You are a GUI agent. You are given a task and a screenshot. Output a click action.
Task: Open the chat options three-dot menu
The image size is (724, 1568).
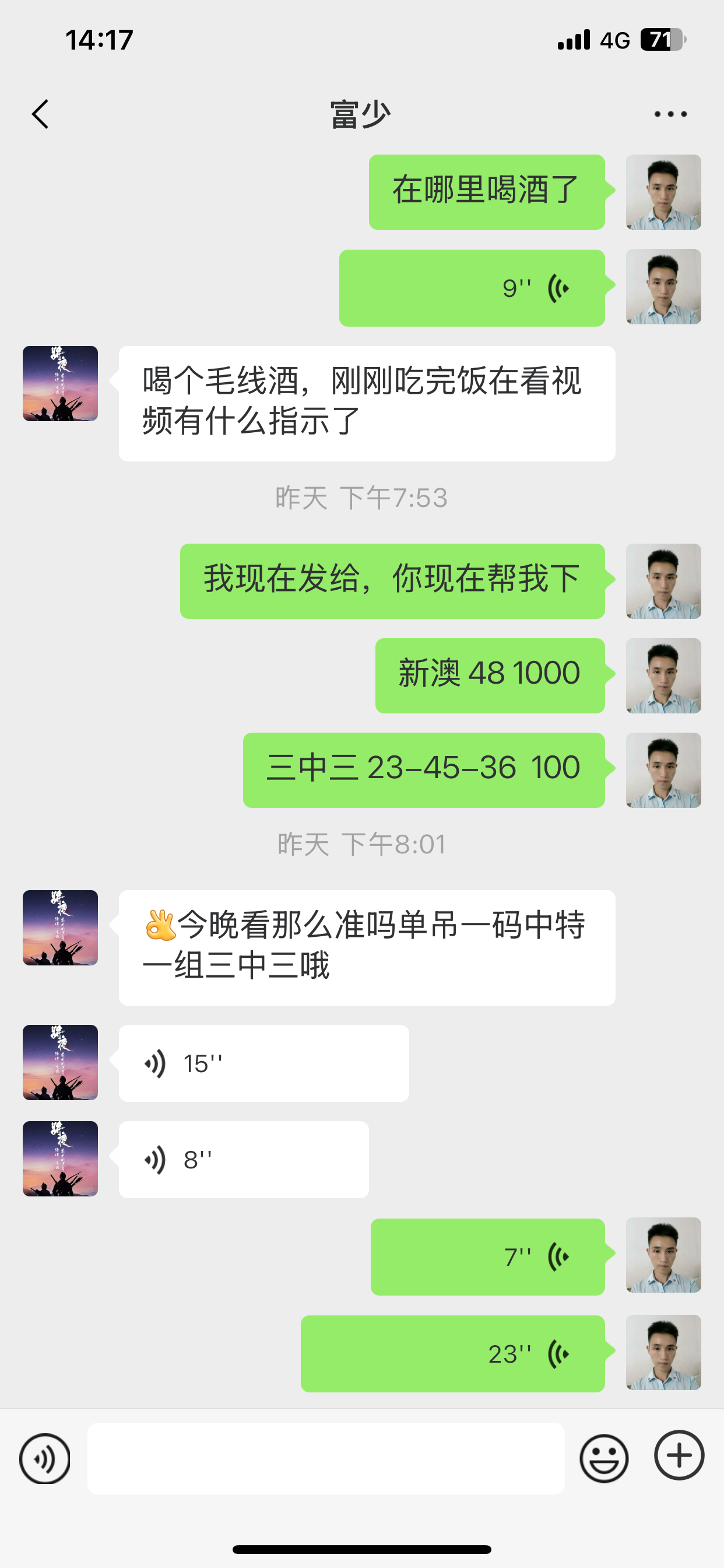point(670,114)
